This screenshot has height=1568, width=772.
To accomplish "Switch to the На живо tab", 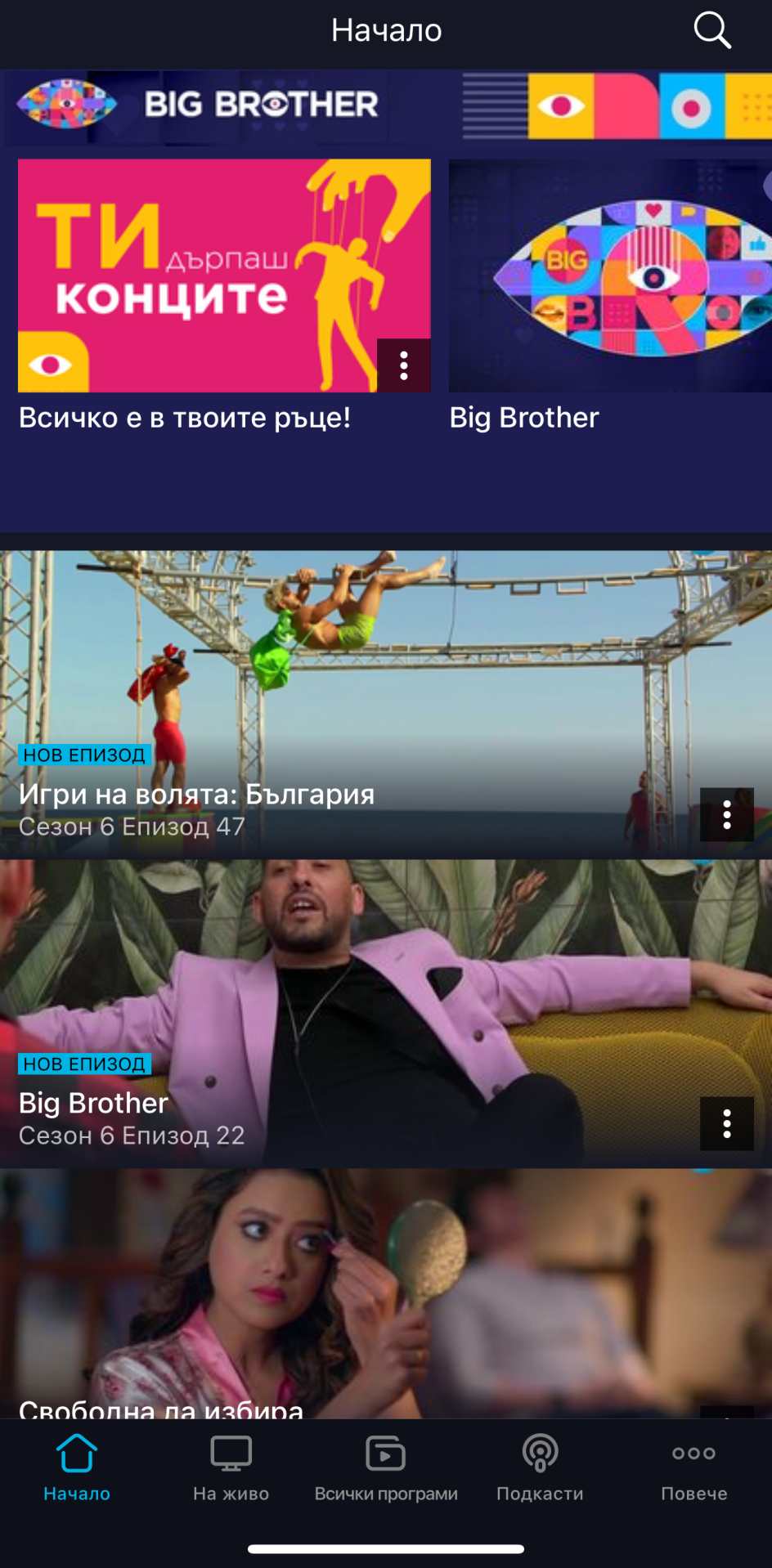I will [231, 1468].
